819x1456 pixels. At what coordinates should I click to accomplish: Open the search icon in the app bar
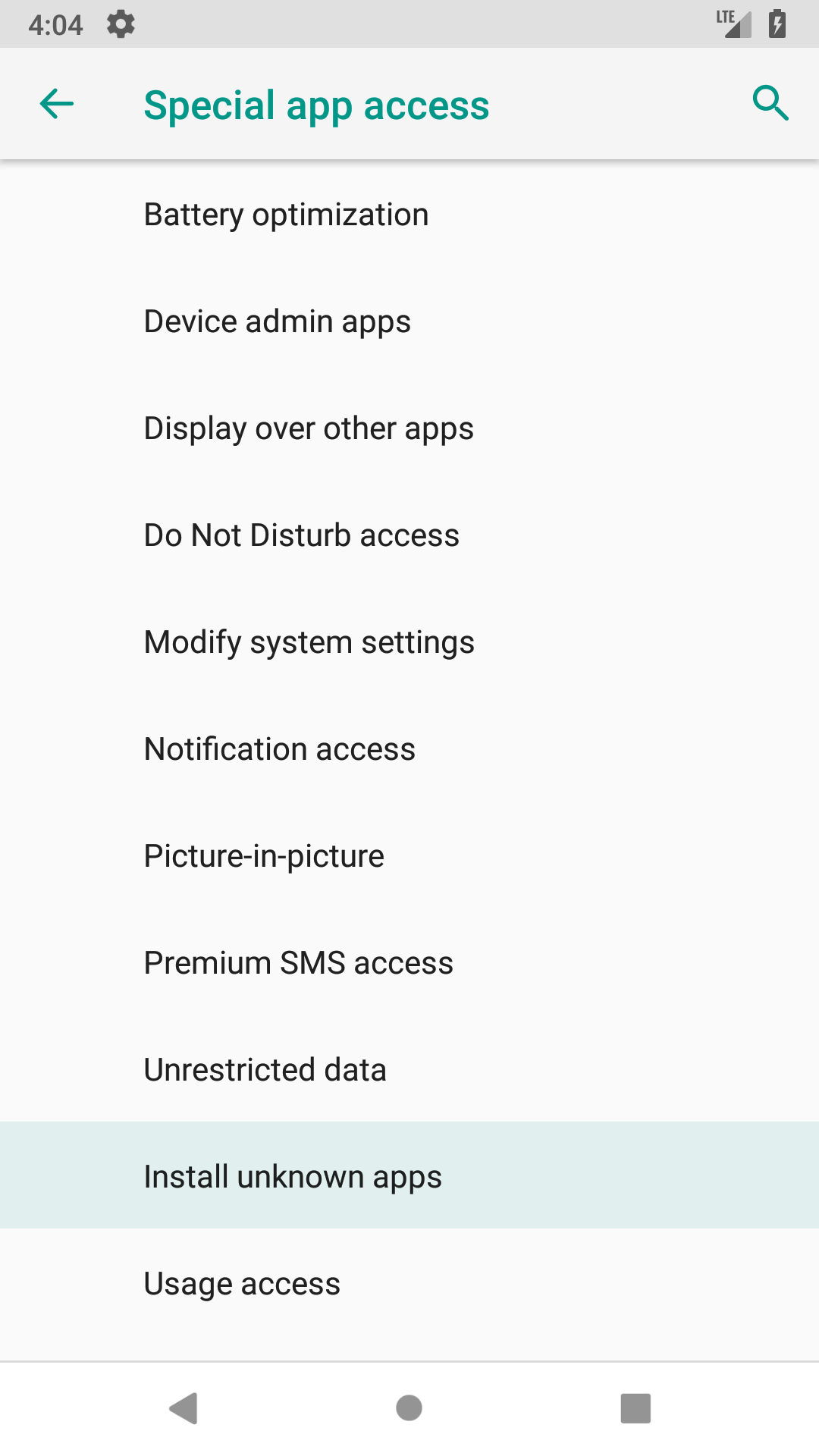click(x=770, y=103)
